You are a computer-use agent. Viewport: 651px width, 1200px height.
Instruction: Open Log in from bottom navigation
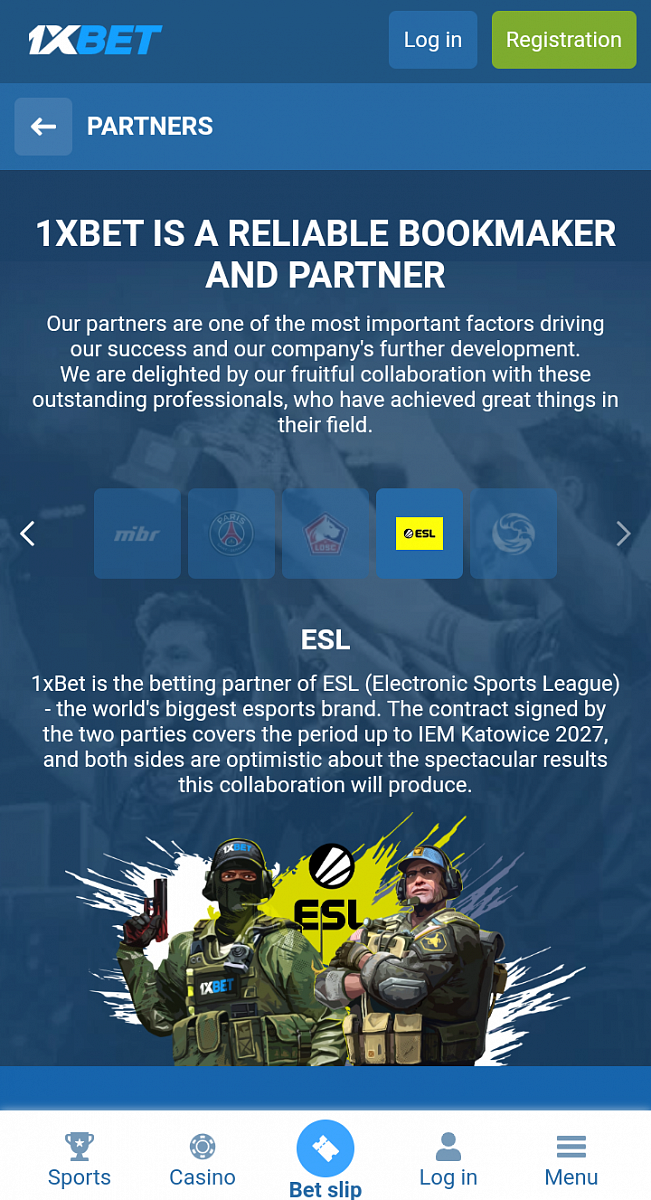coord(448,1160)
